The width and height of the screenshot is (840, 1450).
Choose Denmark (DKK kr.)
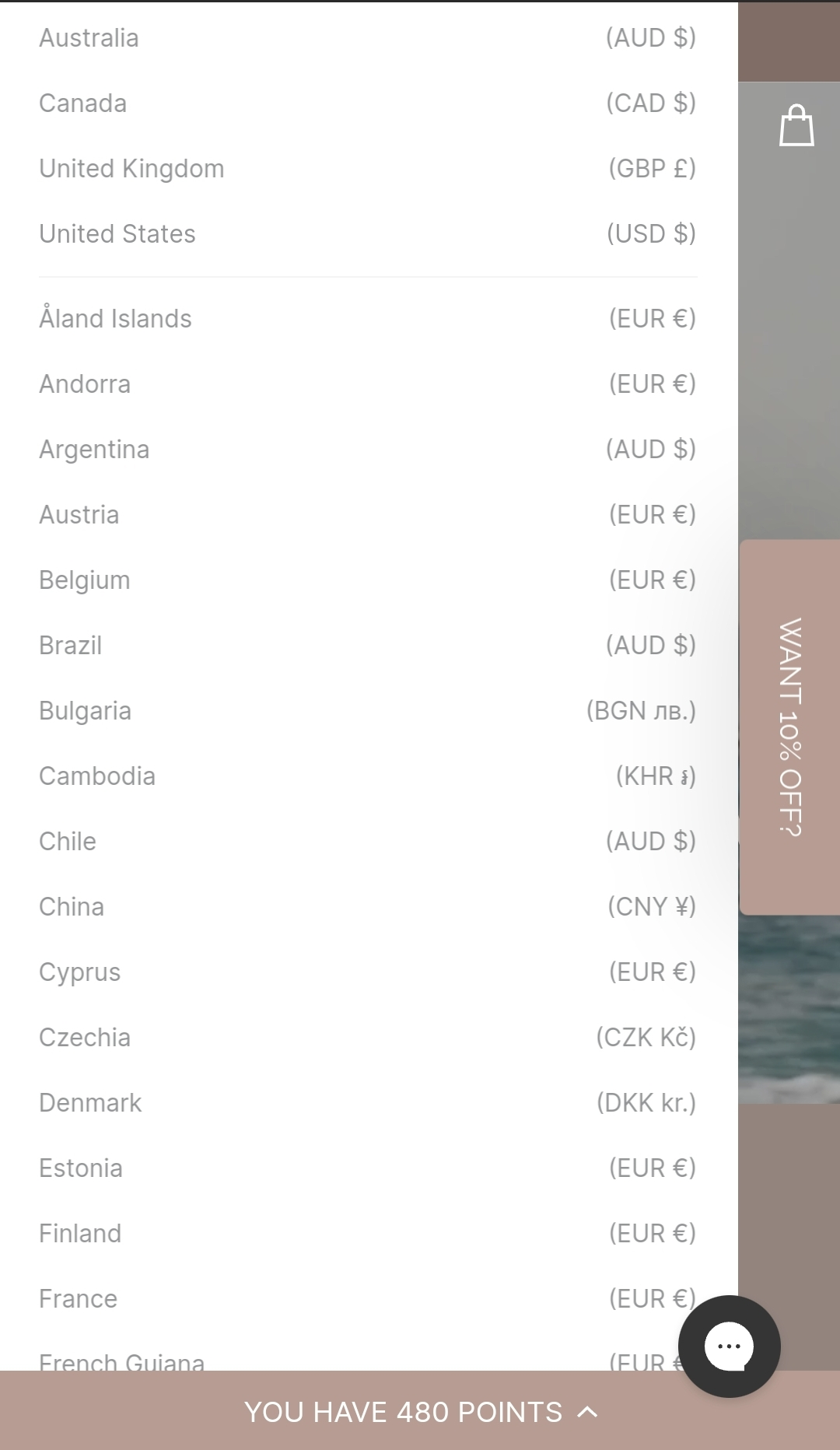(x=367, y=1103)
